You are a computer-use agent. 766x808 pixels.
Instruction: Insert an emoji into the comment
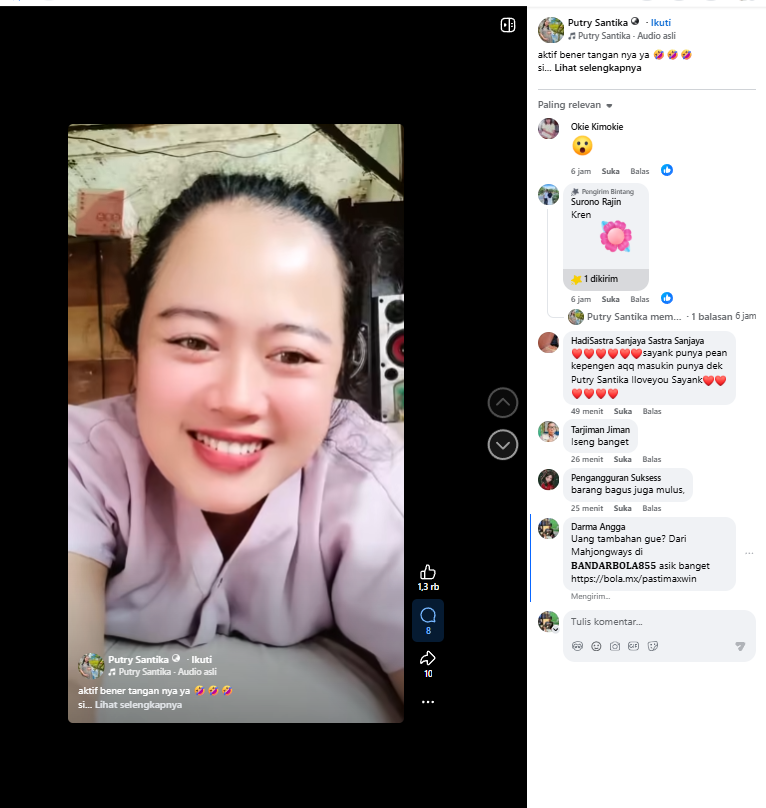click(x=596, y=646)
